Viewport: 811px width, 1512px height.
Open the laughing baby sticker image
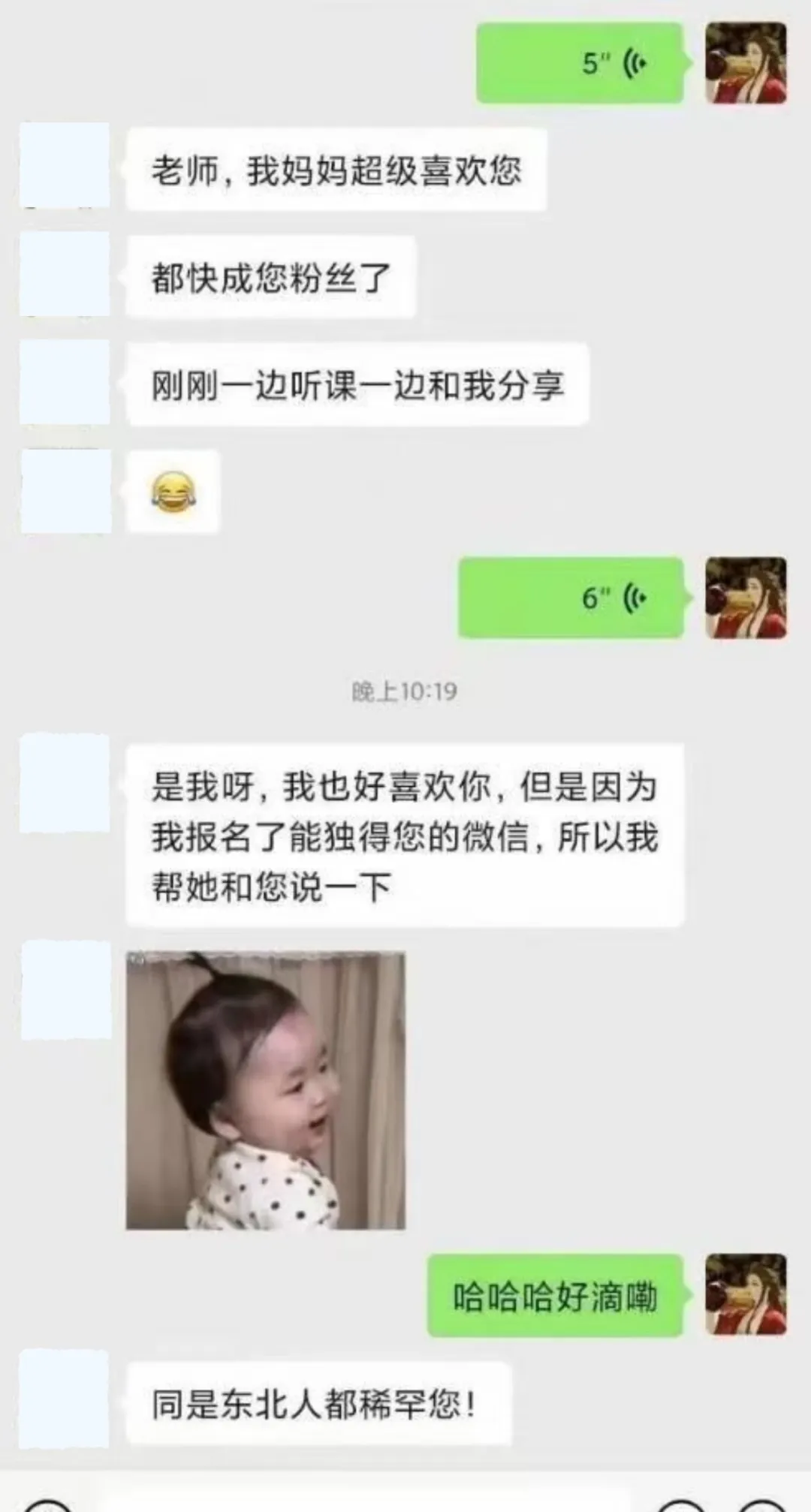[266, 1090]
